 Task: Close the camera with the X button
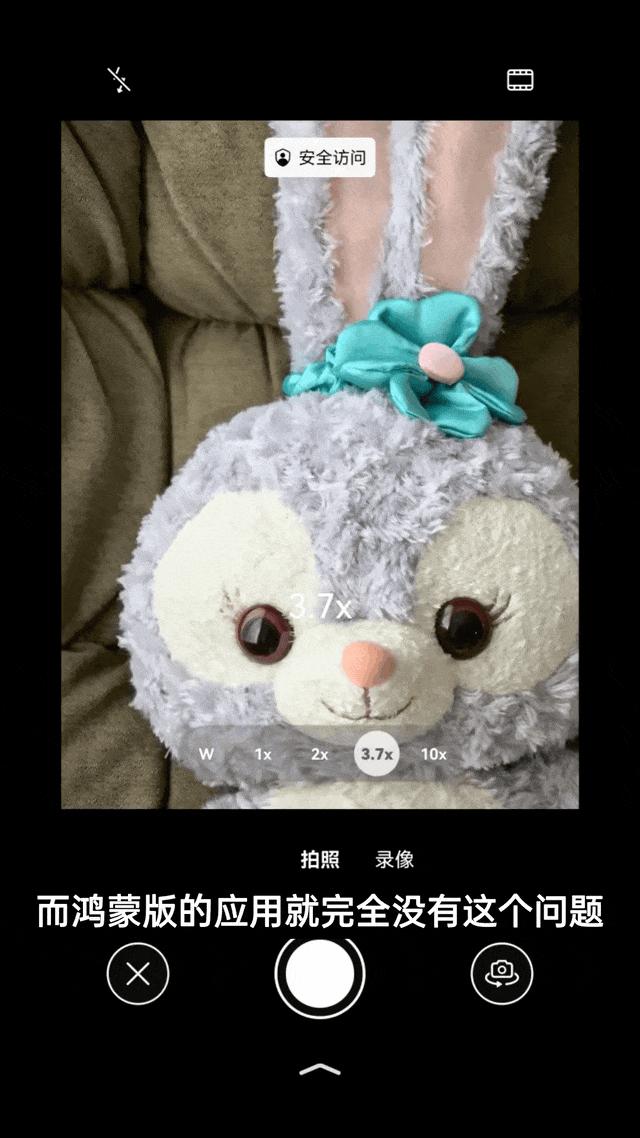[x=138, y=973]
